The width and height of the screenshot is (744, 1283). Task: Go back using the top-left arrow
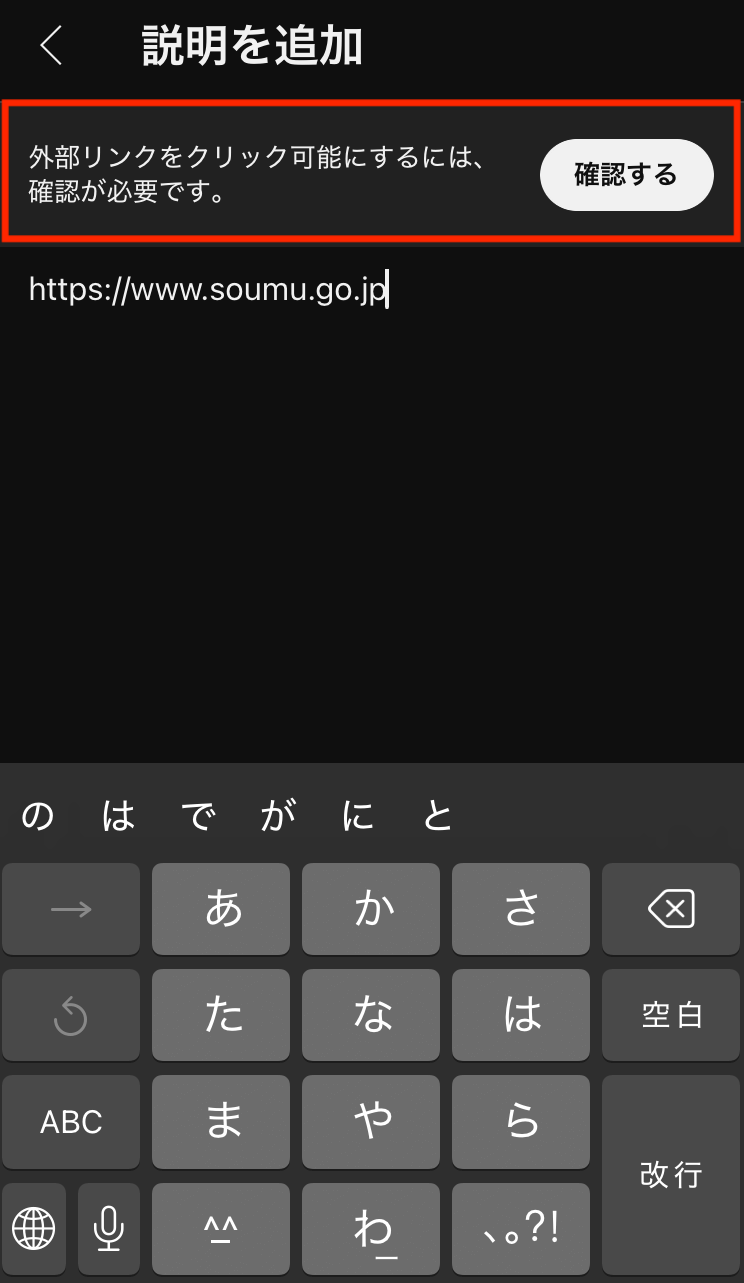[x=51, y=46]
